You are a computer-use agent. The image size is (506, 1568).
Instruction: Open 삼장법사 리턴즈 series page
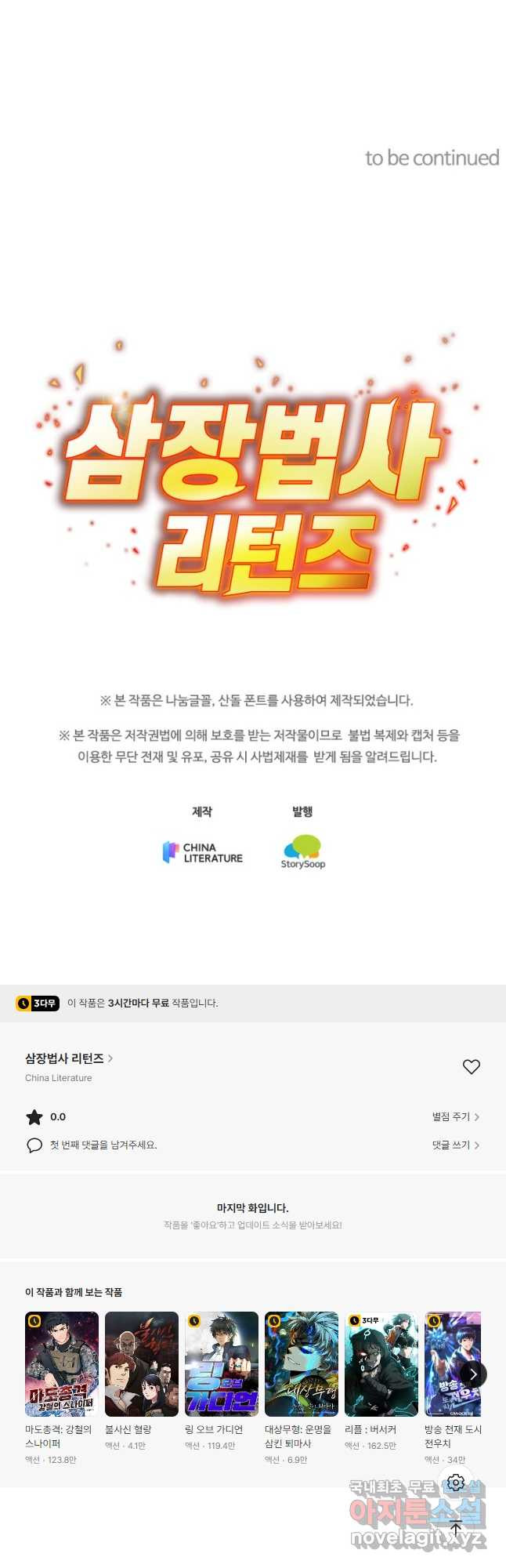click(69, 1058)
